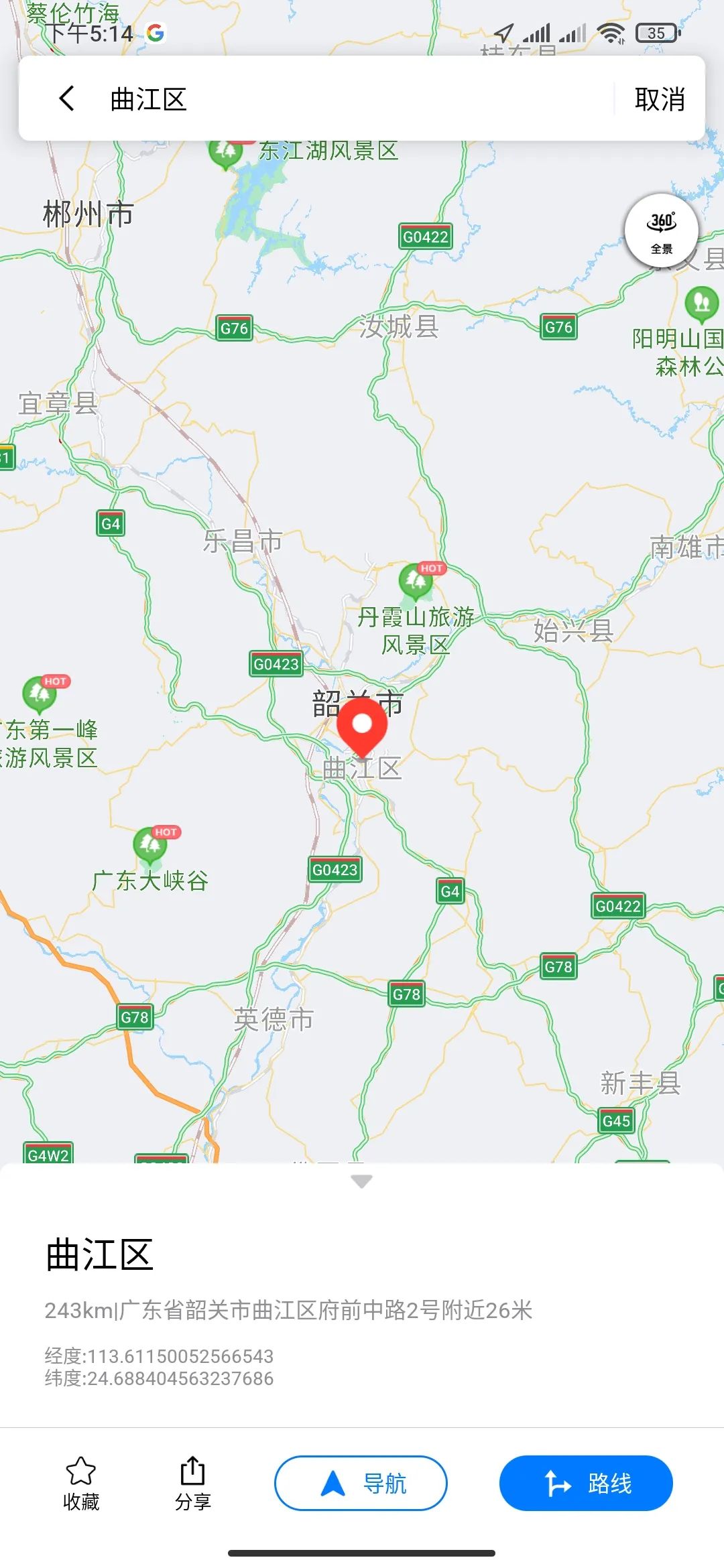
Task: Select the 广东大峡谷 scenic spot marker
Action: [x=150, y=846]
